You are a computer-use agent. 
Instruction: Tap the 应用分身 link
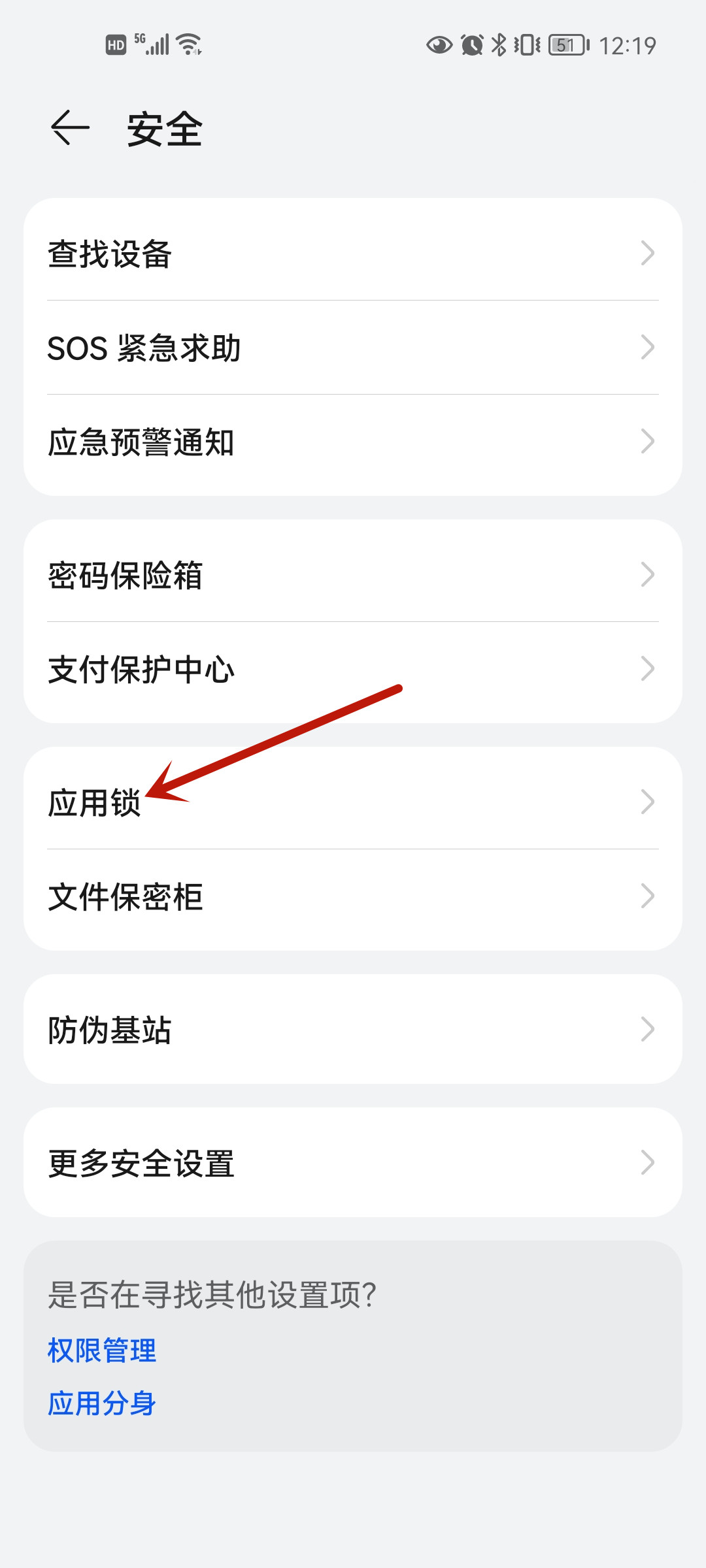tap(102, 1403)
